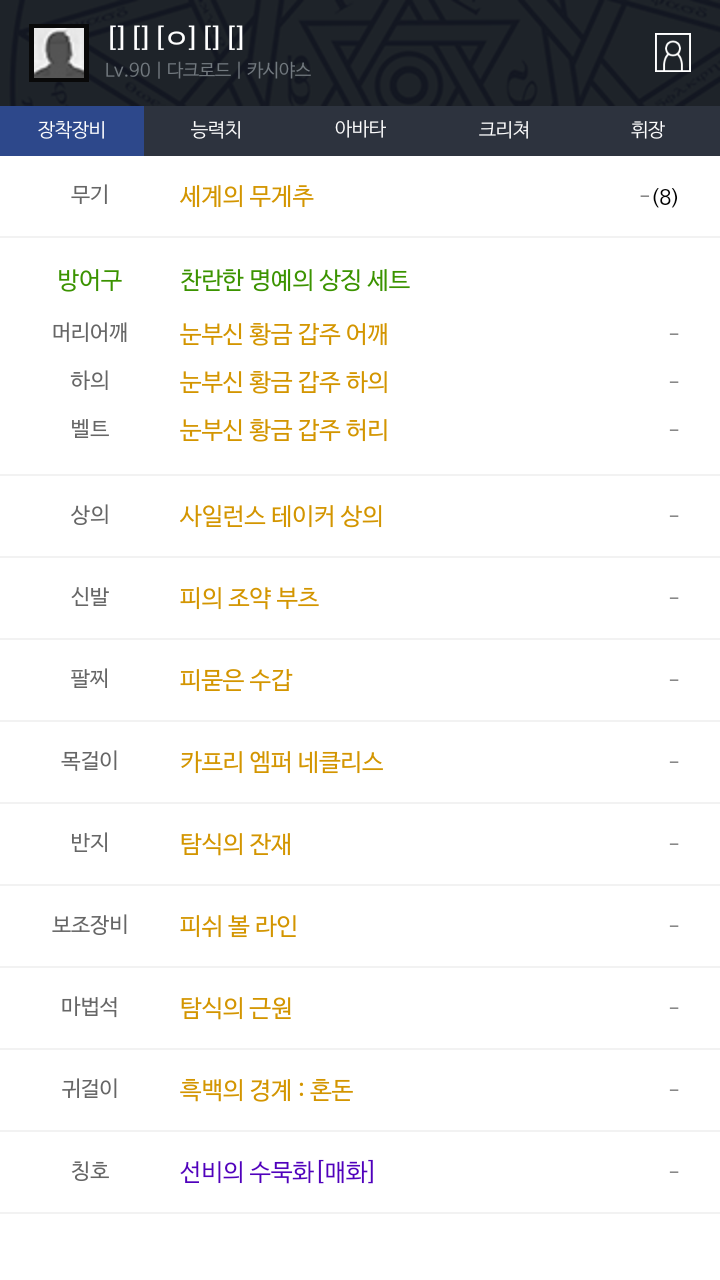720x1280 pixels.
Task: Open 눈부신 황금 갑주 어깨 item
Action: click(284, 334)
